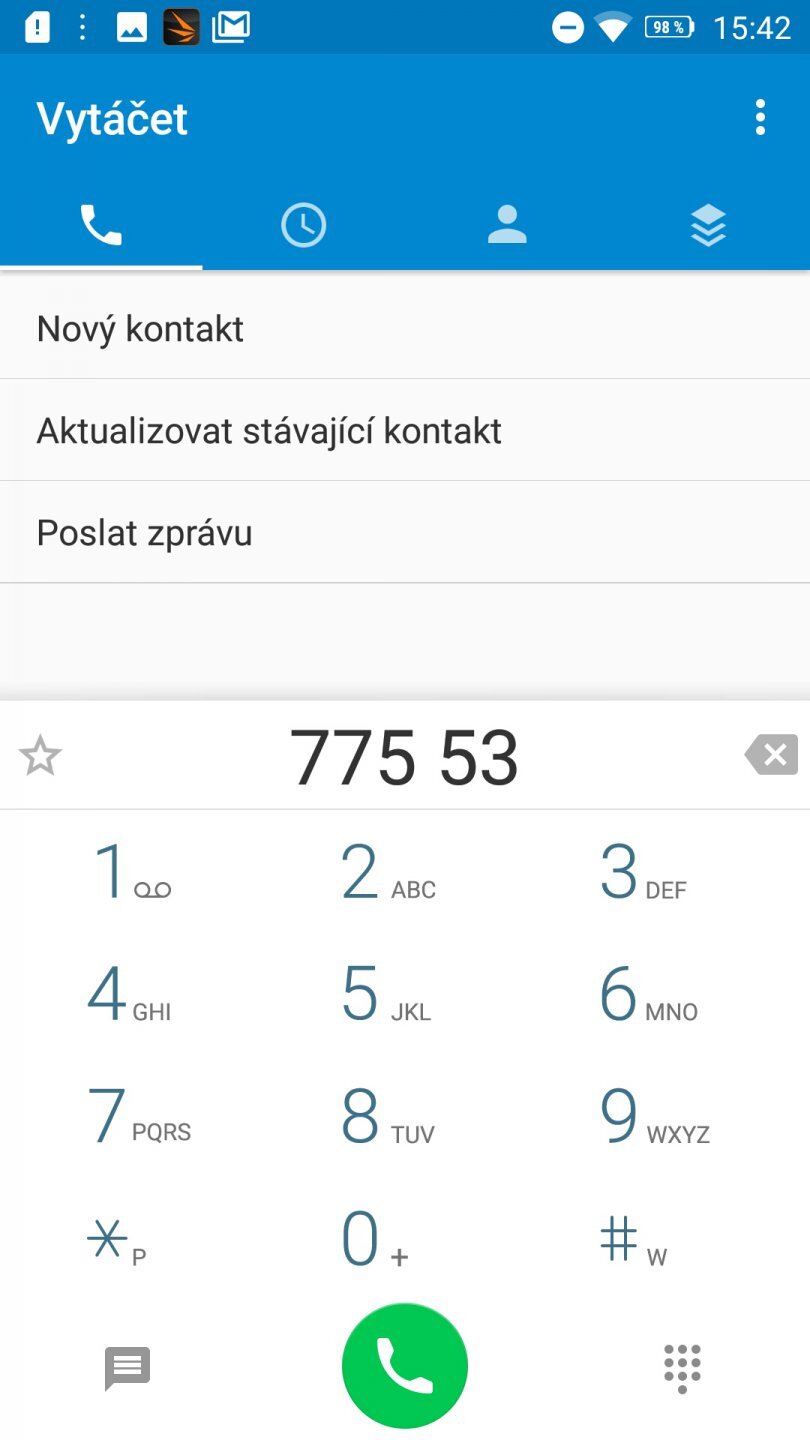Select Poslat zprávu menu entry

click(143, 532)
